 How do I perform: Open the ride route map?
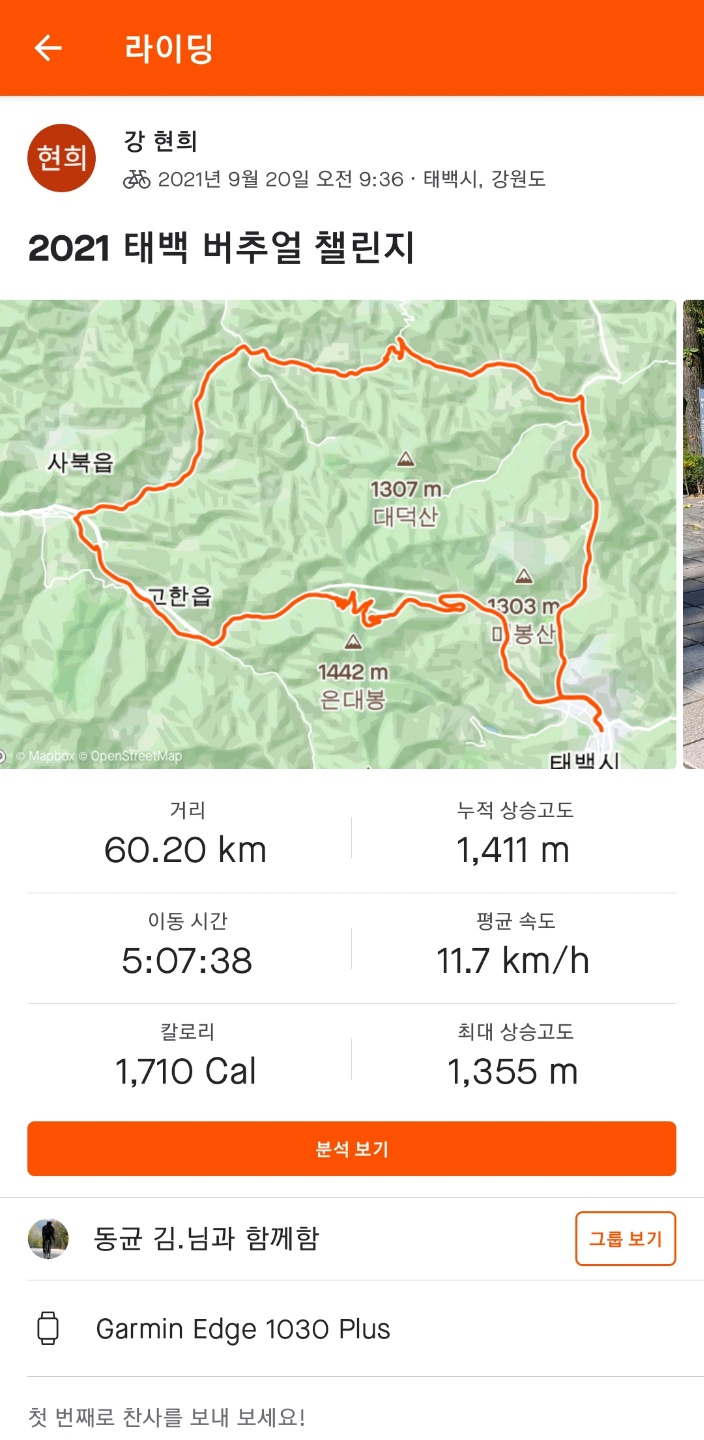[338, 533]
